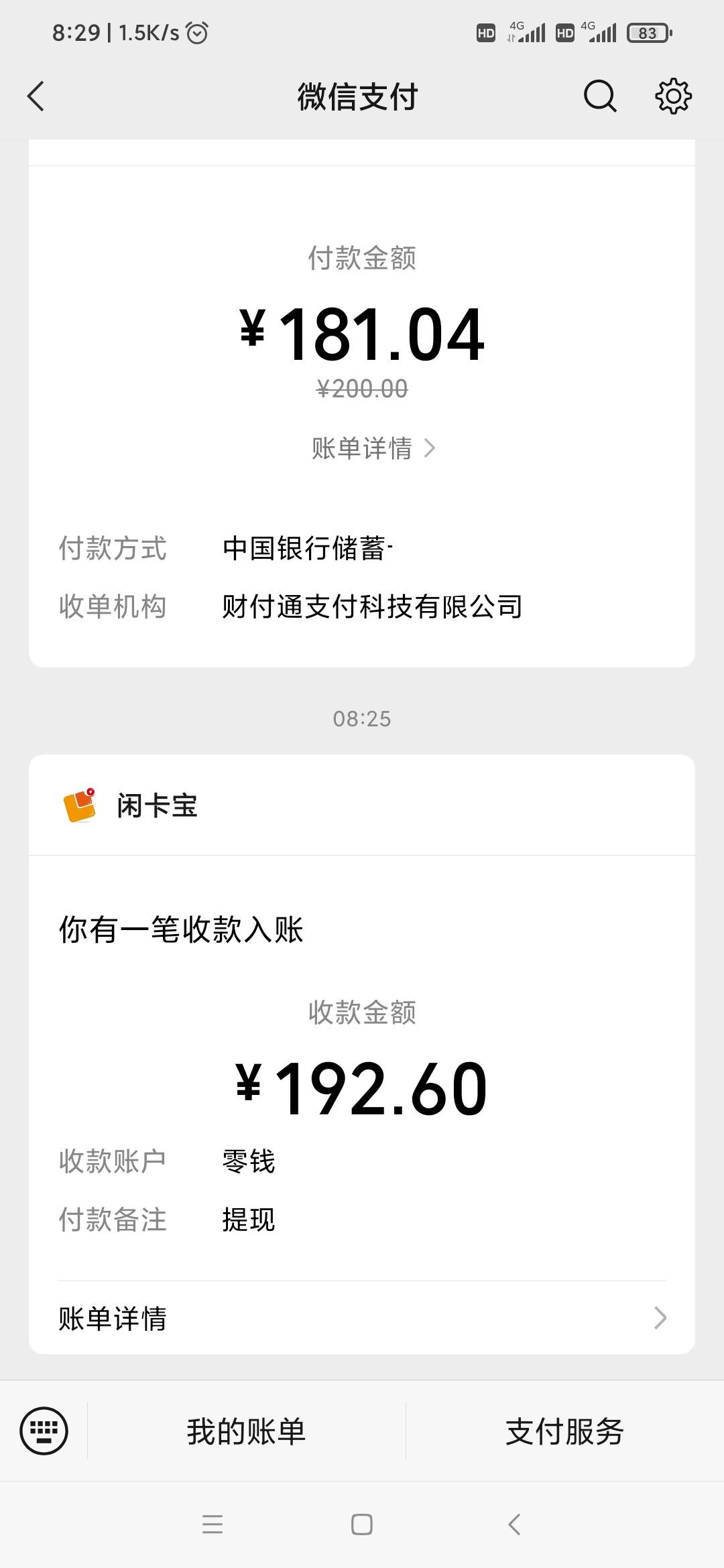The width and height of the screenshot is (724, 1568).
Task: Tap the system home button
Action: [362, 1524]
